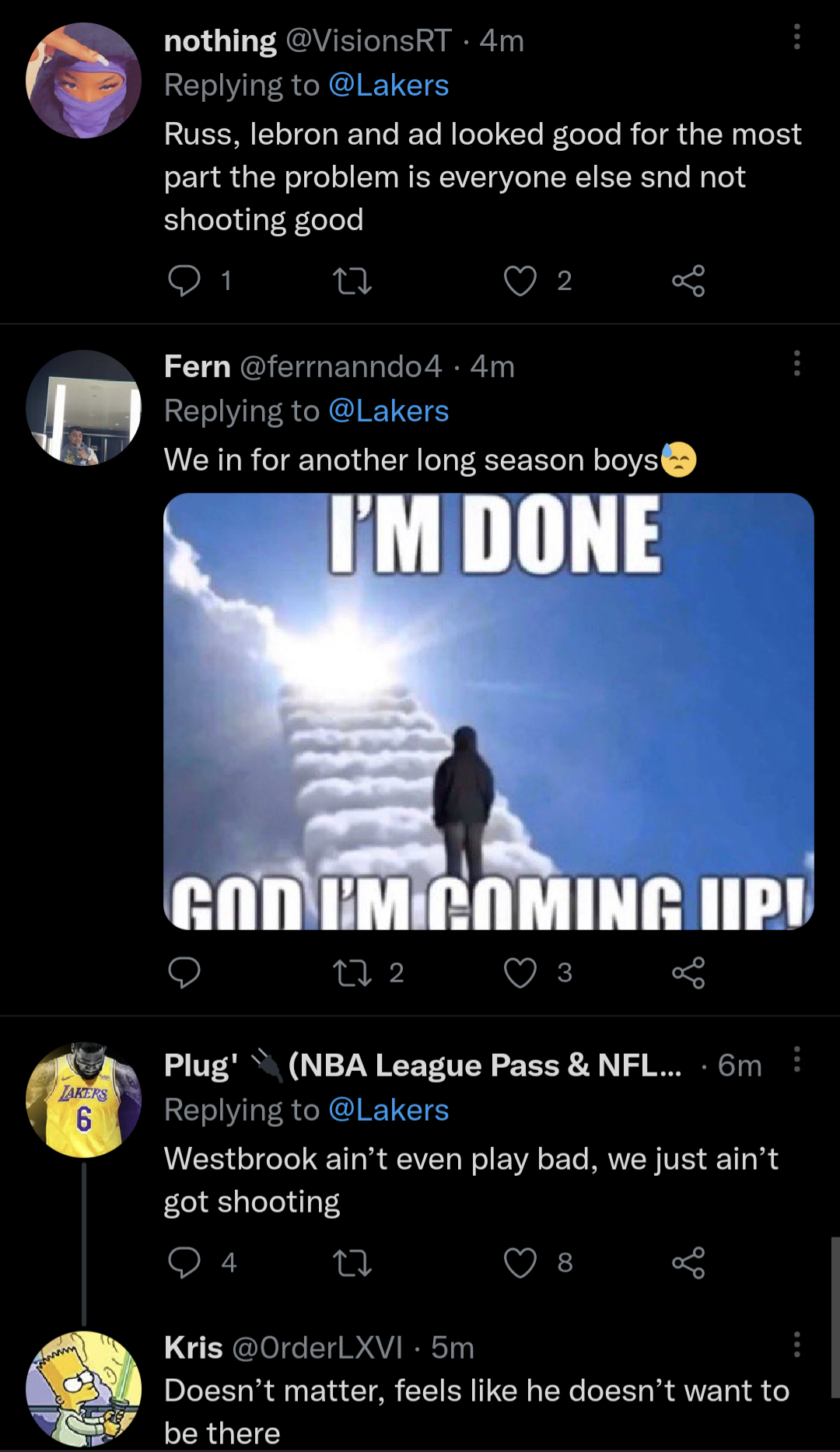Like nothing's tweet
The width and height of the screenshot is (840, 1452).
tap(520, 281)
